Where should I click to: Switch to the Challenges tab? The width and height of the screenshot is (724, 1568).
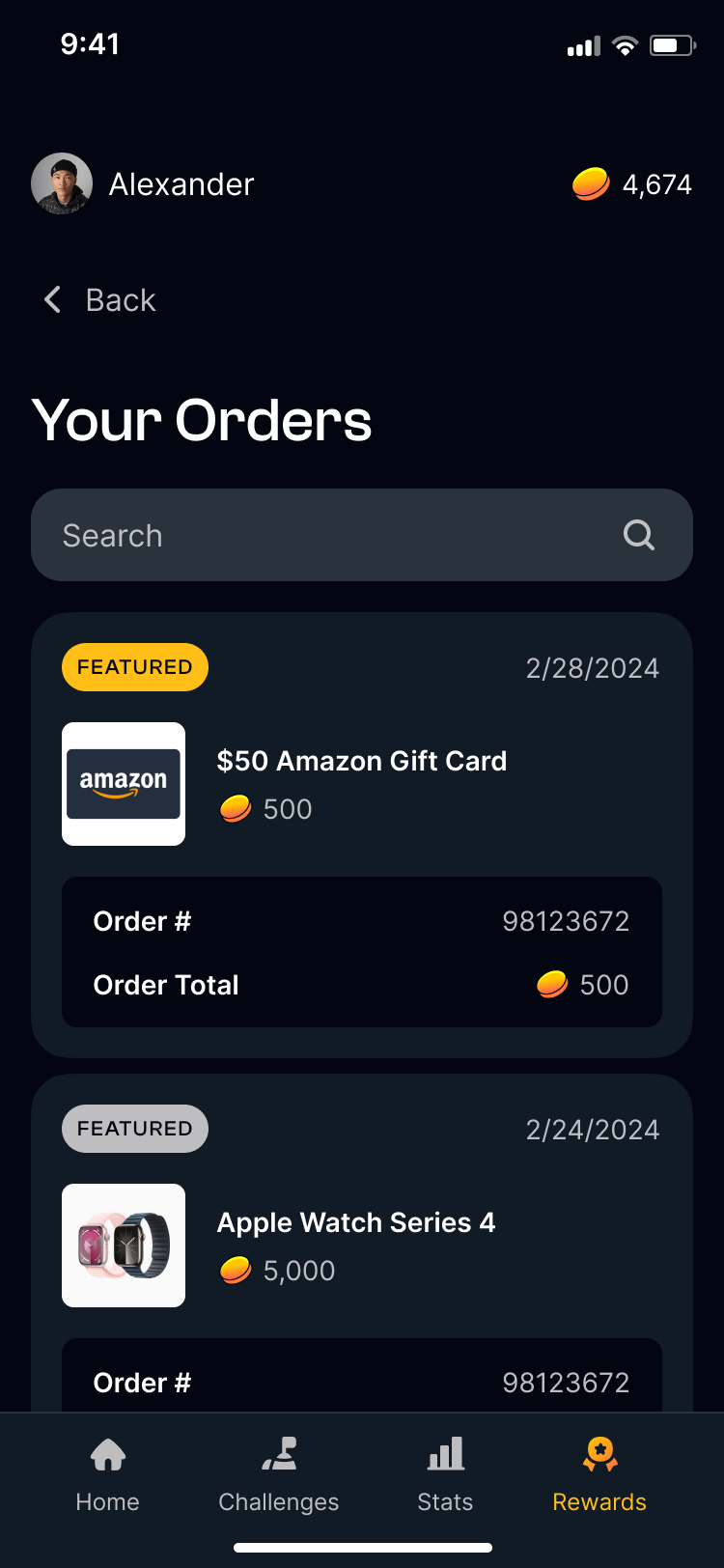coord(278,1474)
